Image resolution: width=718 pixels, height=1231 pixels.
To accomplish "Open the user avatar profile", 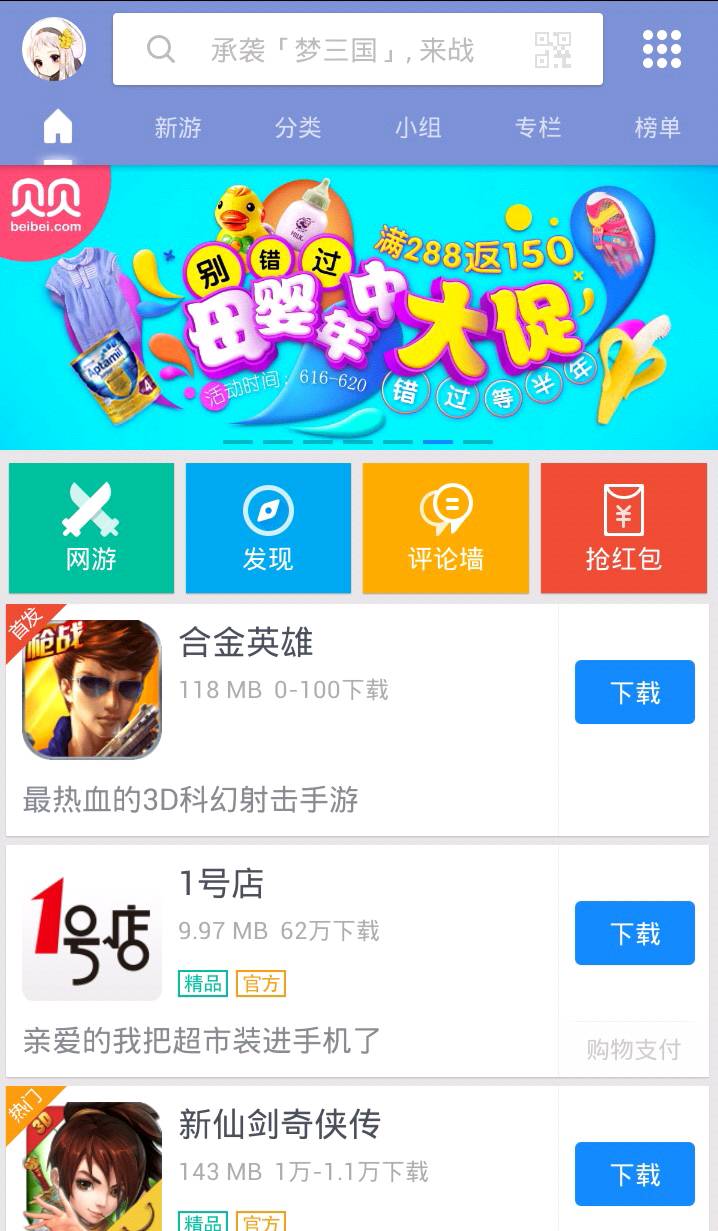I will tap(54, 49).
